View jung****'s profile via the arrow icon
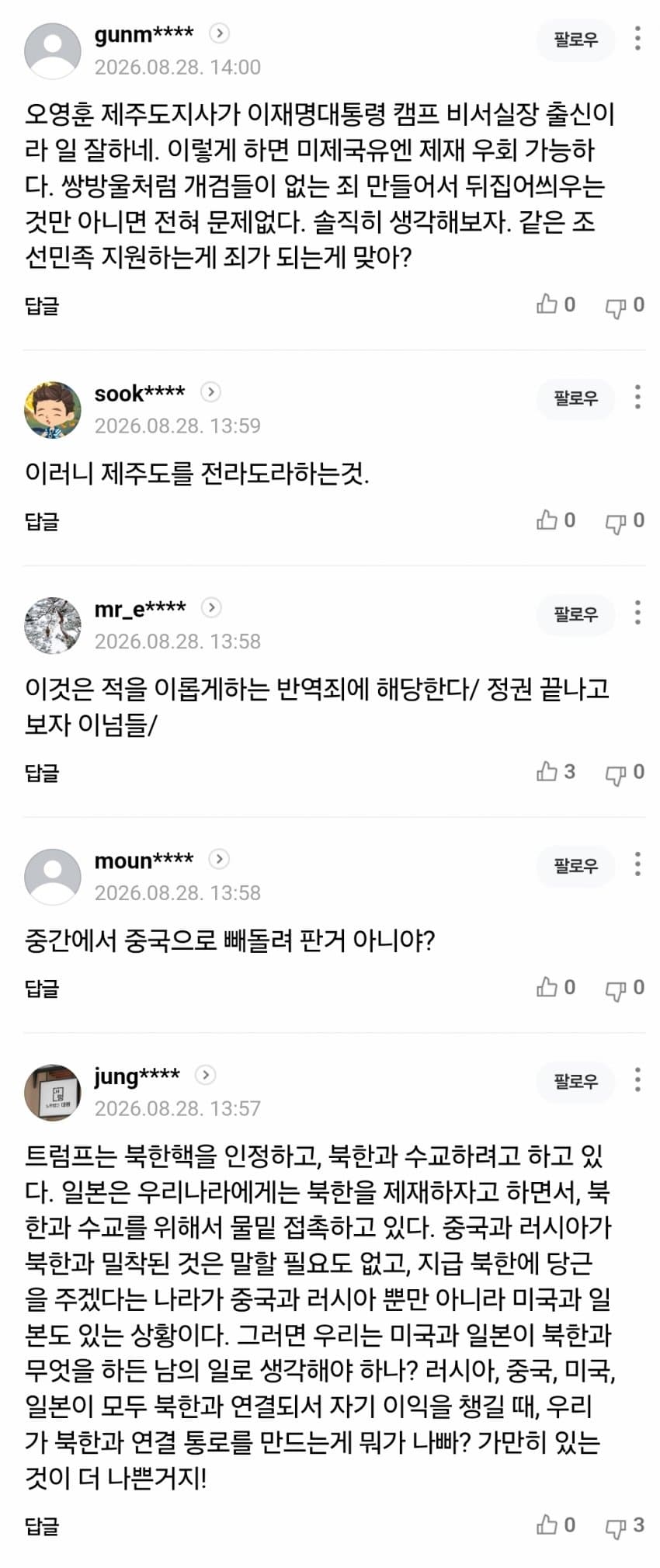Image resolution: width=660 pixels, height=1568 pixels. click(205, 1075)
